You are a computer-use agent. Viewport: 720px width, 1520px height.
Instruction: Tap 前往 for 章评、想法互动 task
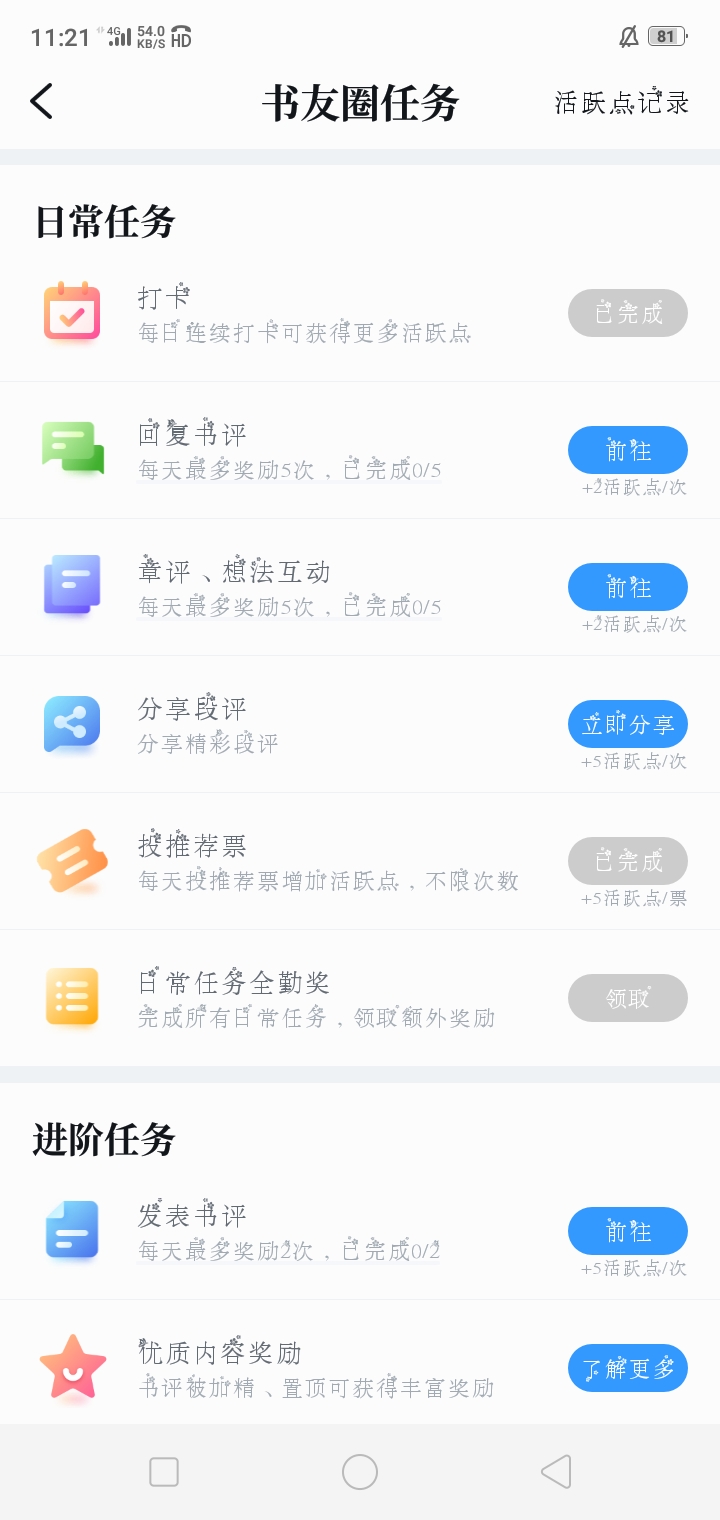coord(627,587)
